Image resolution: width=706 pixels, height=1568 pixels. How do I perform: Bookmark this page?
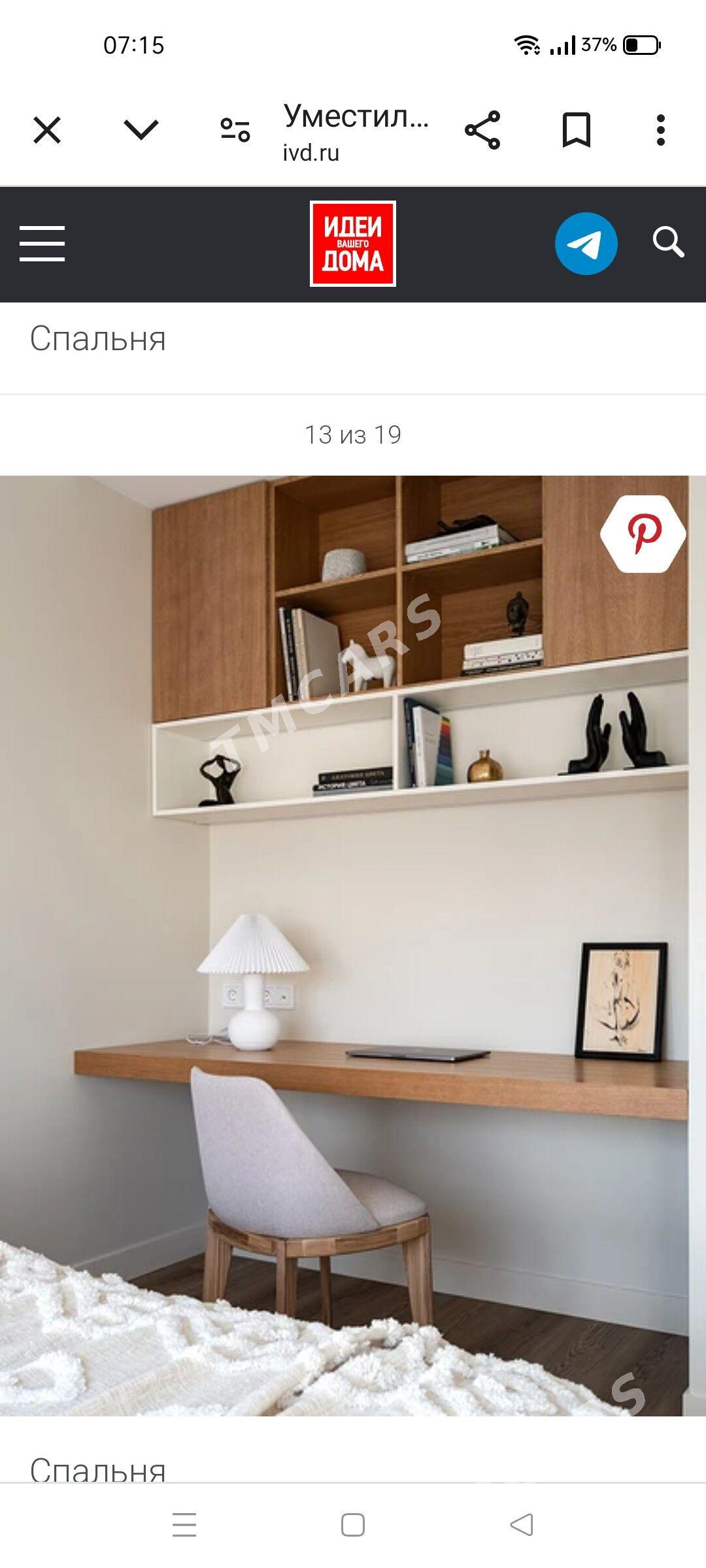577,130
